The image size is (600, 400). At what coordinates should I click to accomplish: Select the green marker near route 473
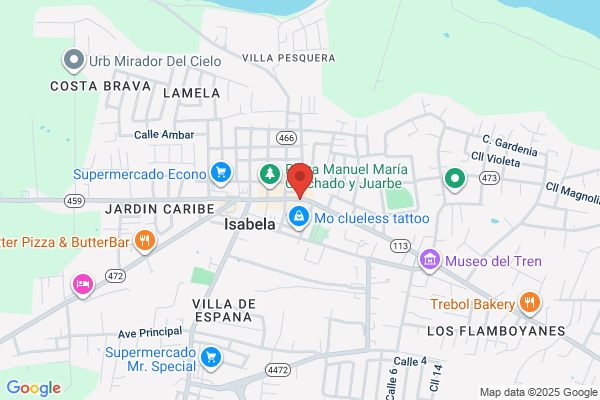(455, 179)
